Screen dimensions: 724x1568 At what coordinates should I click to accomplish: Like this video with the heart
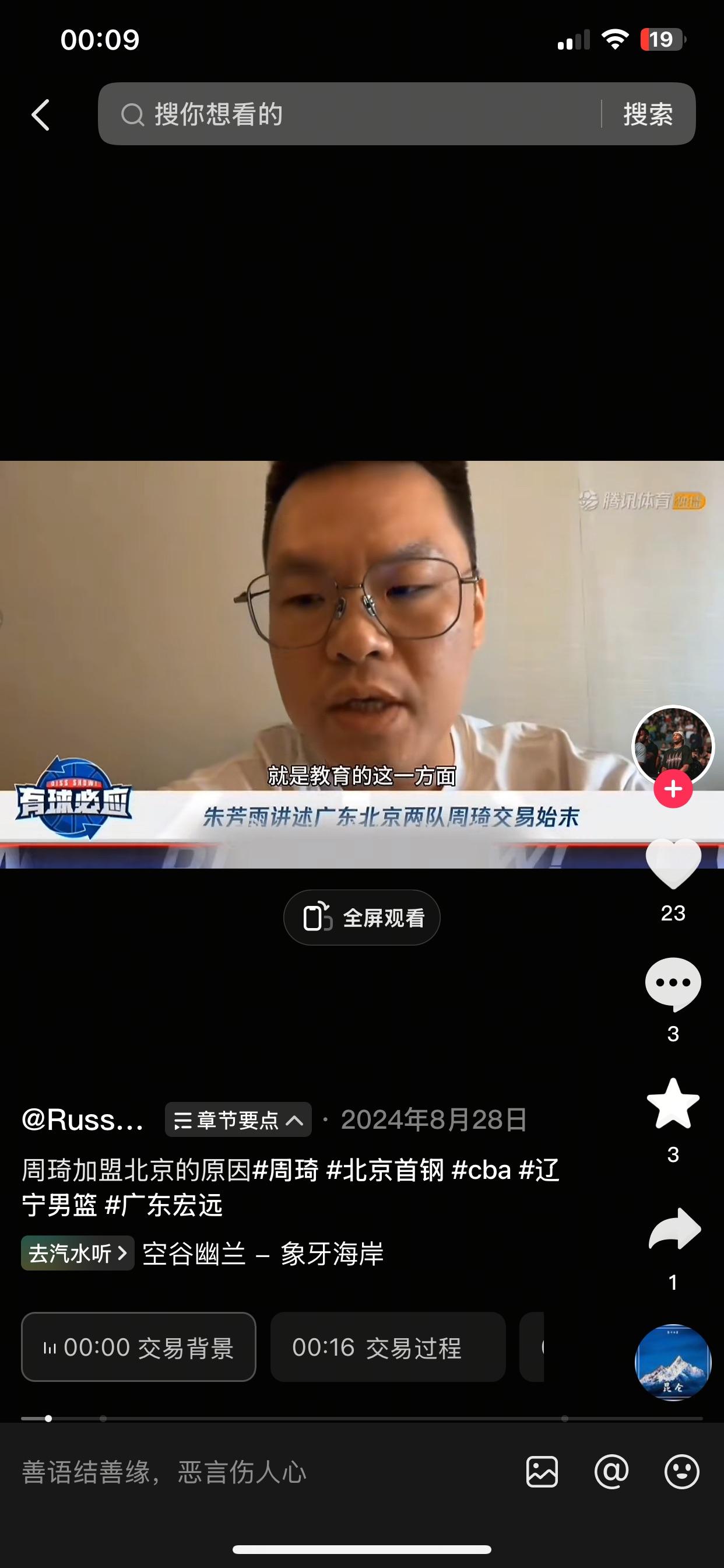click(672, 863)
